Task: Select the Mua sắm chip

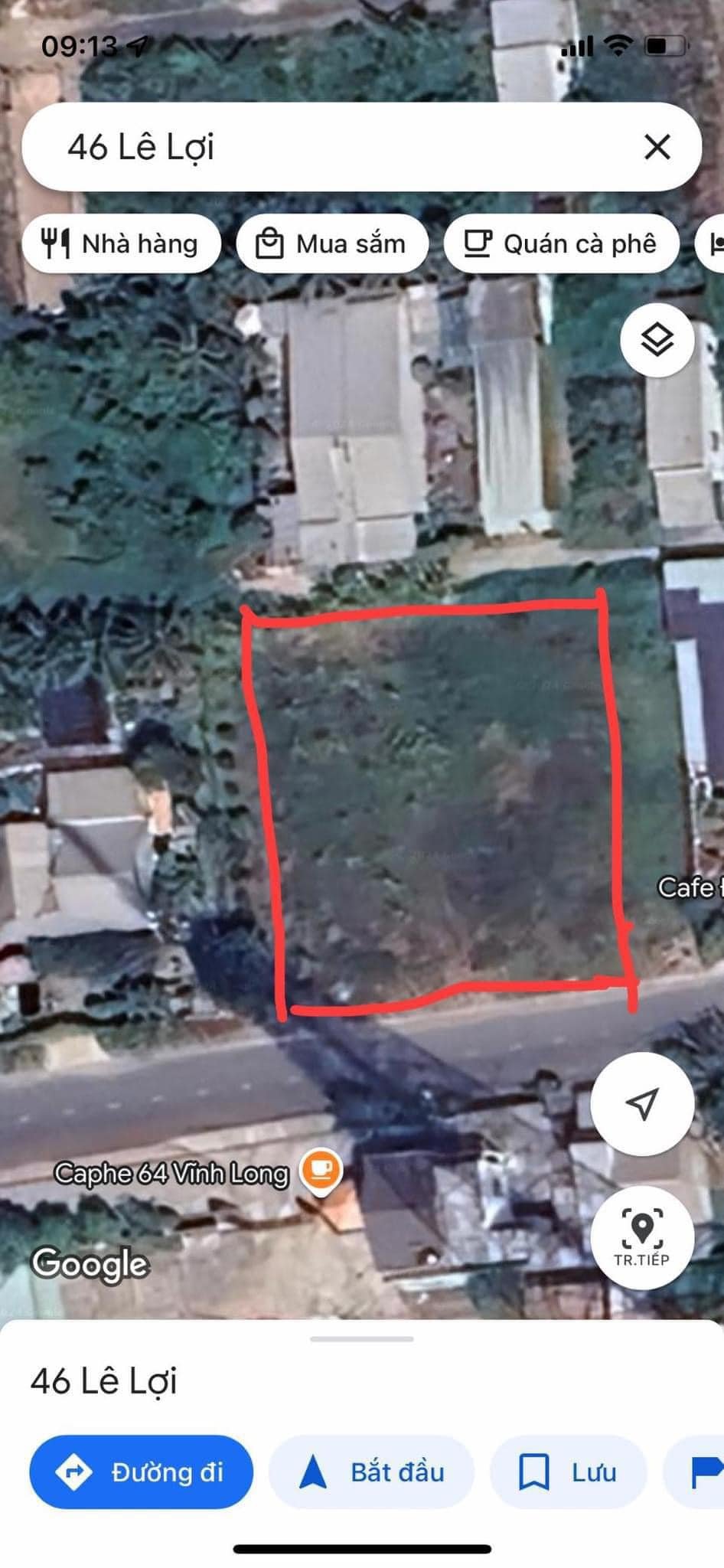Action: click(x=332, y=244)
